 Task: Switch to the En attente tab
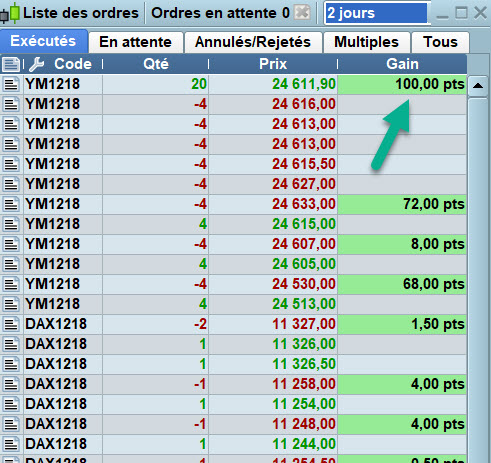[136, 42]
